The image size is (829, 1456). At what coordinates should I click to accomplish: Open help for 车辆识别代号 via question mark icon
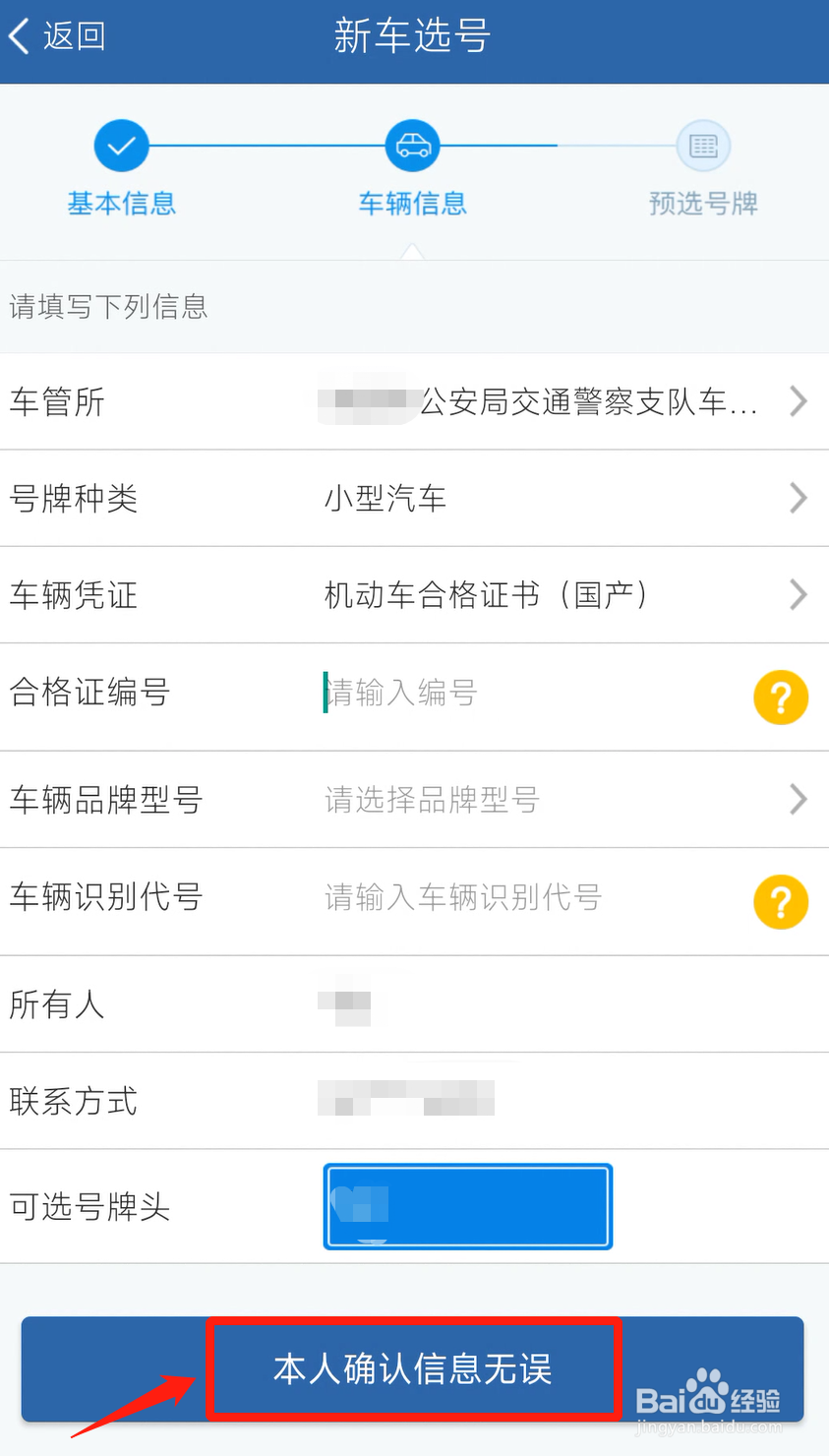(781, 901)
